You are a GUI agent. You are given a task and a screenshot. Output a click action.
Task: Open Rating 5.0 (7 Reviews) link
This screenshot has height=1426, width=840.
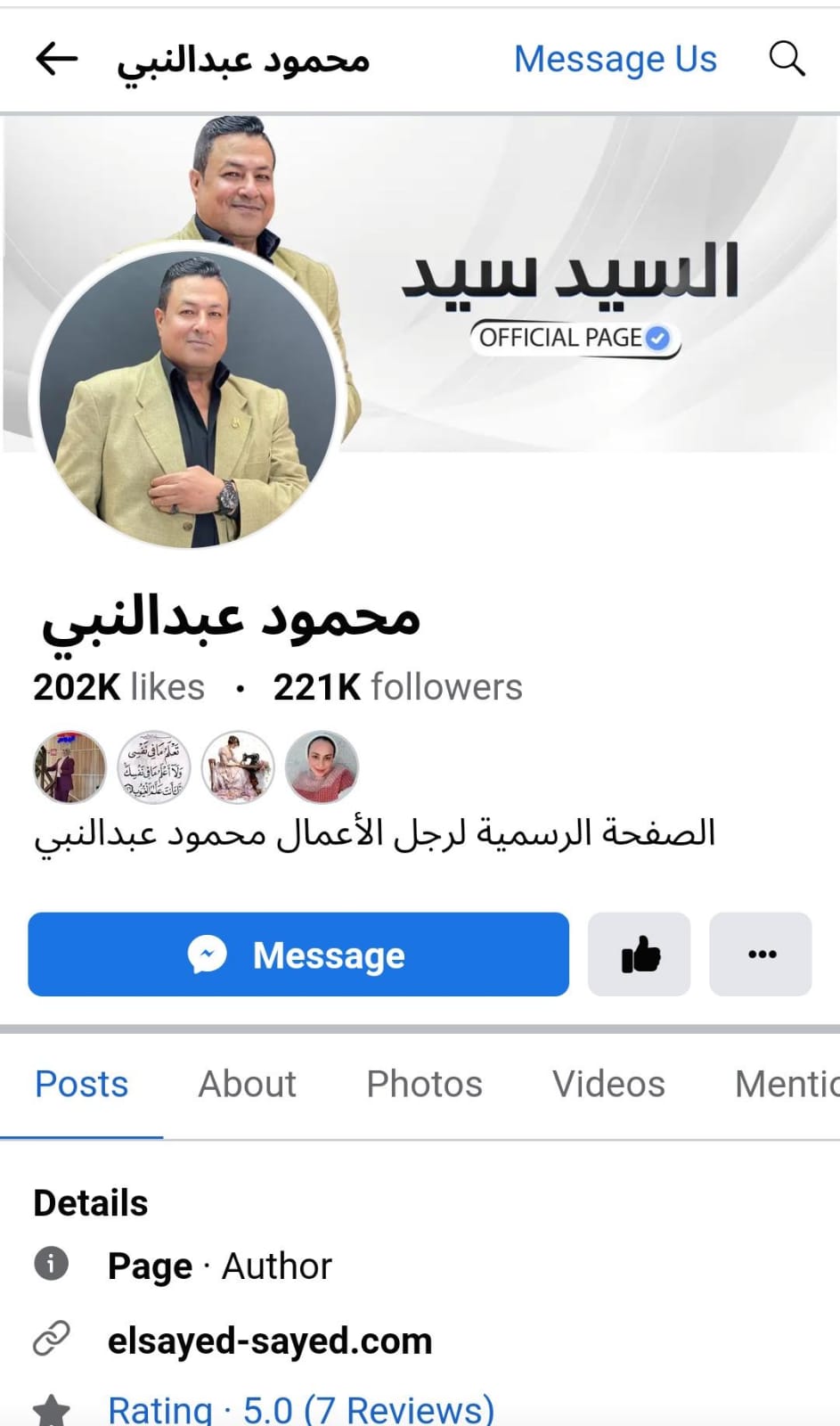(300, 1409)
